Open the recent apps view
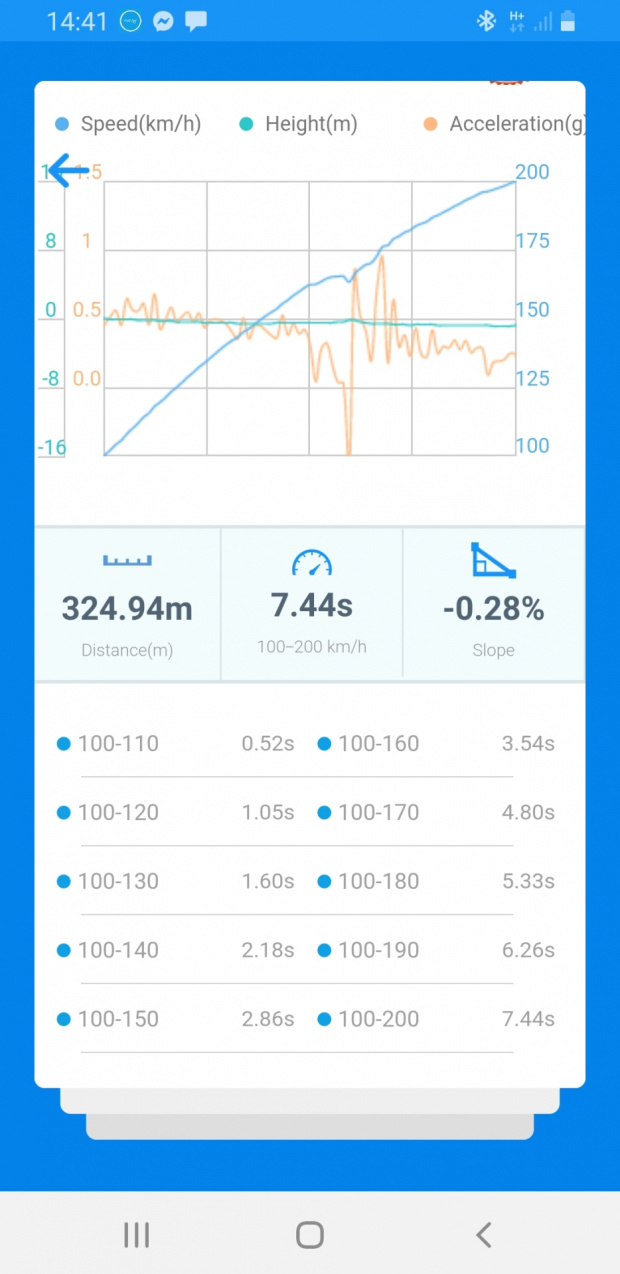Viewport: 620px width, 1274px height. pyautogui.click(x=136, y=1235)
